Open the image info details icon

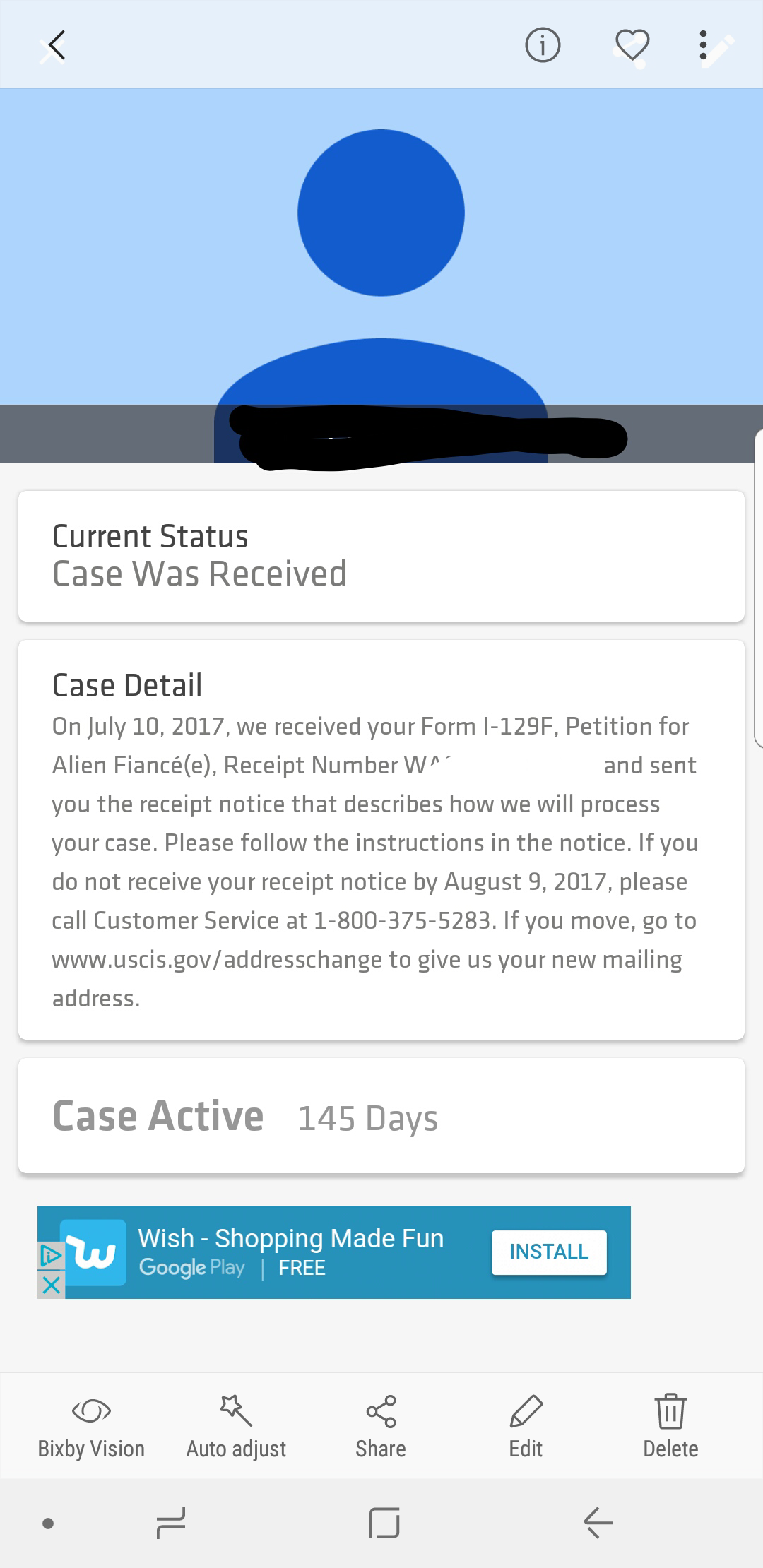click(543, 46)
